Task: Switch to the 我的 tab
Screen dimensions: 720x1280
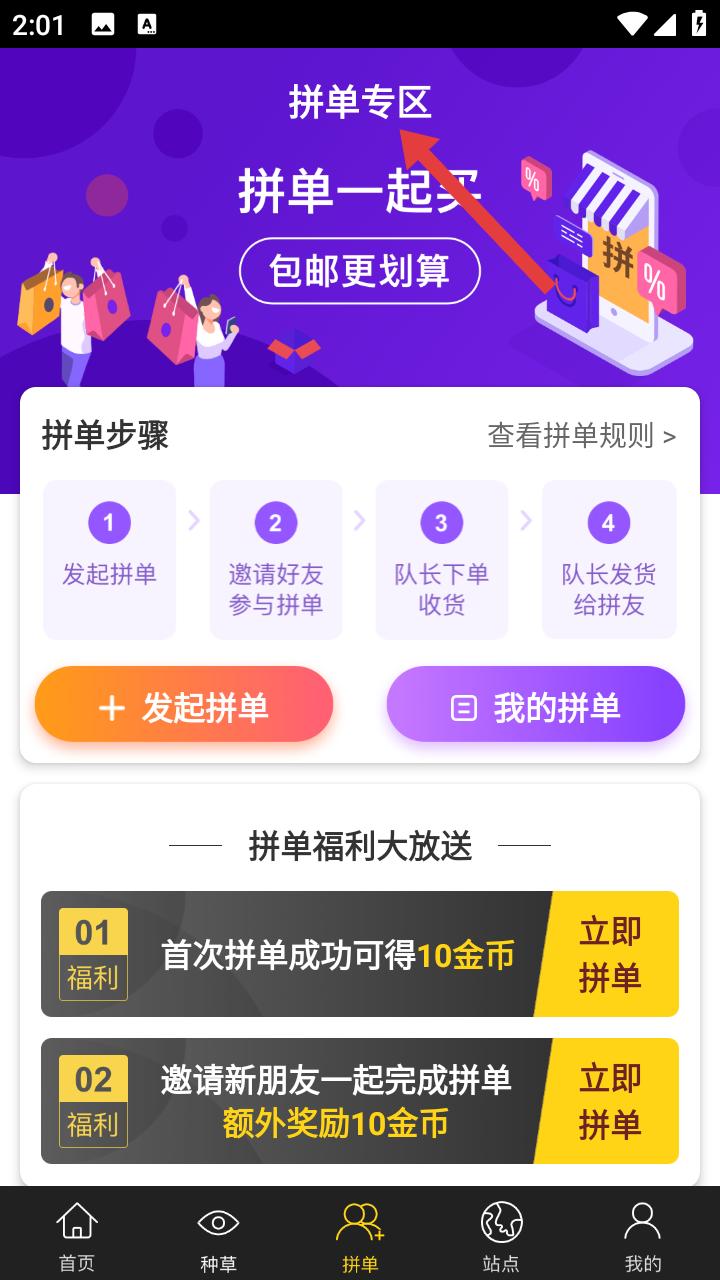Action: coord(642,1236)
